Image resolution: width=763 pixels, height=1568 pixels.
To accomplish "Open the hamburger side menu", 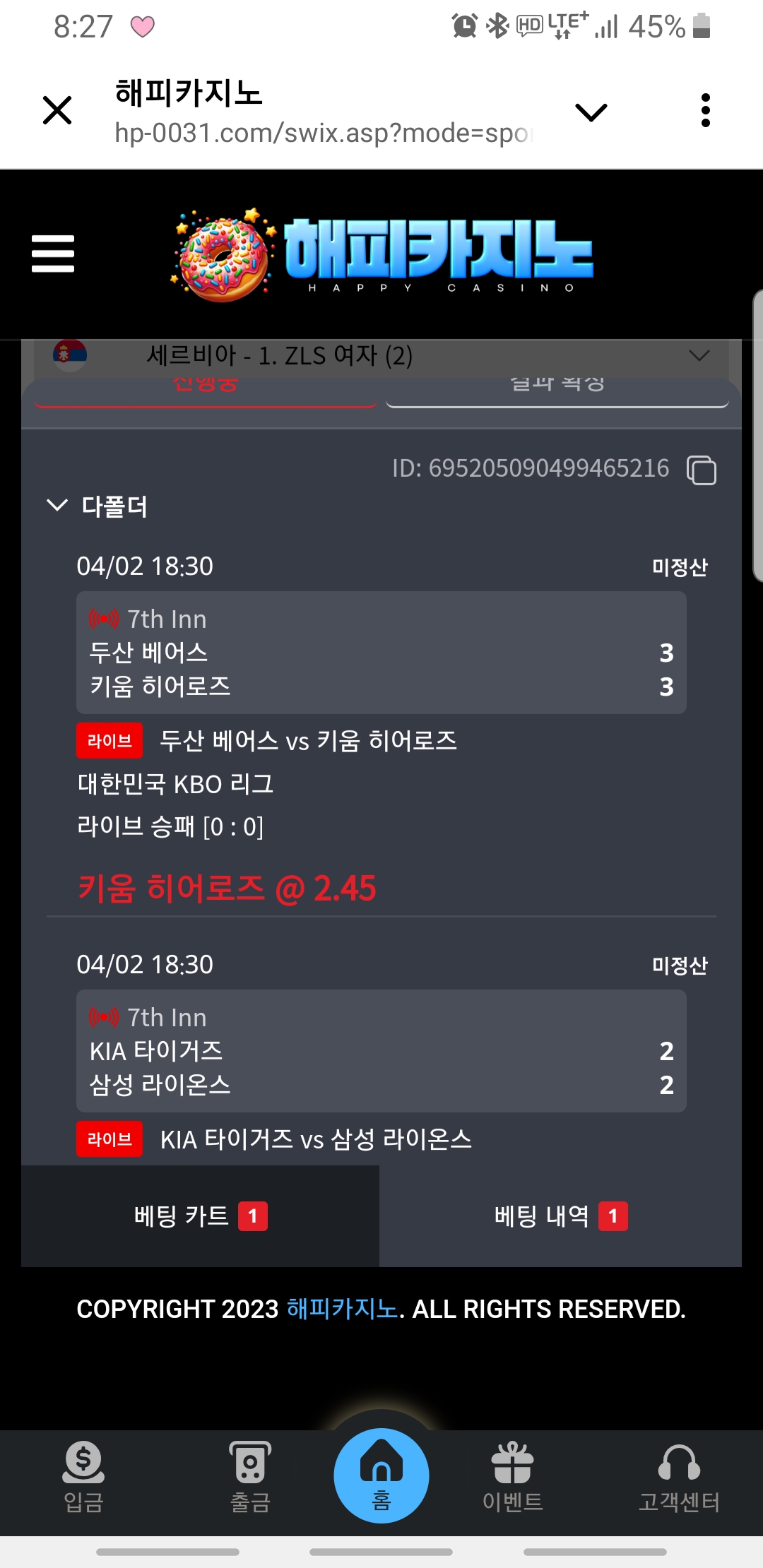I will [x=53, y=254].
